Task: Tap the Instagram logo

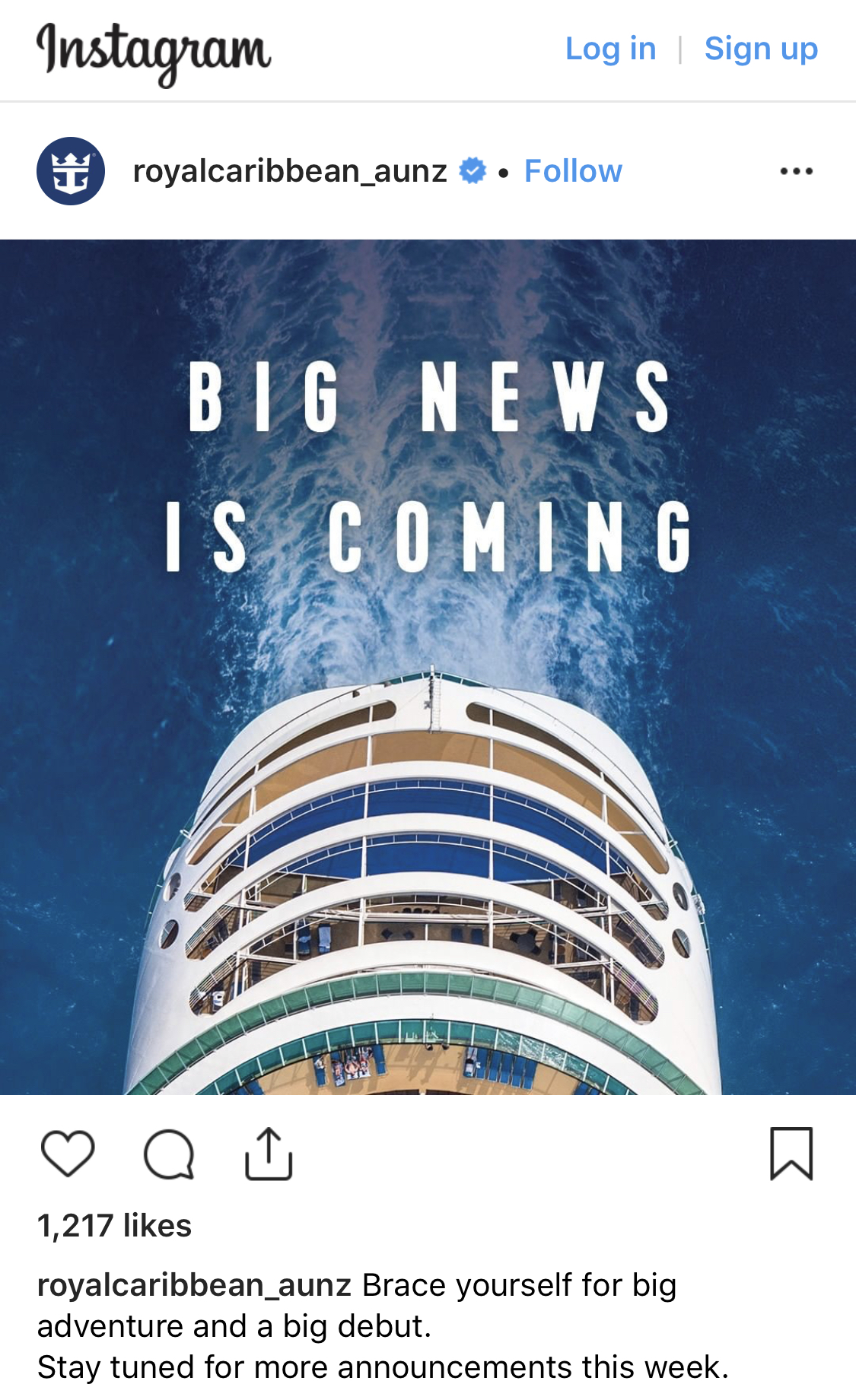Action: tap(154, 52)
